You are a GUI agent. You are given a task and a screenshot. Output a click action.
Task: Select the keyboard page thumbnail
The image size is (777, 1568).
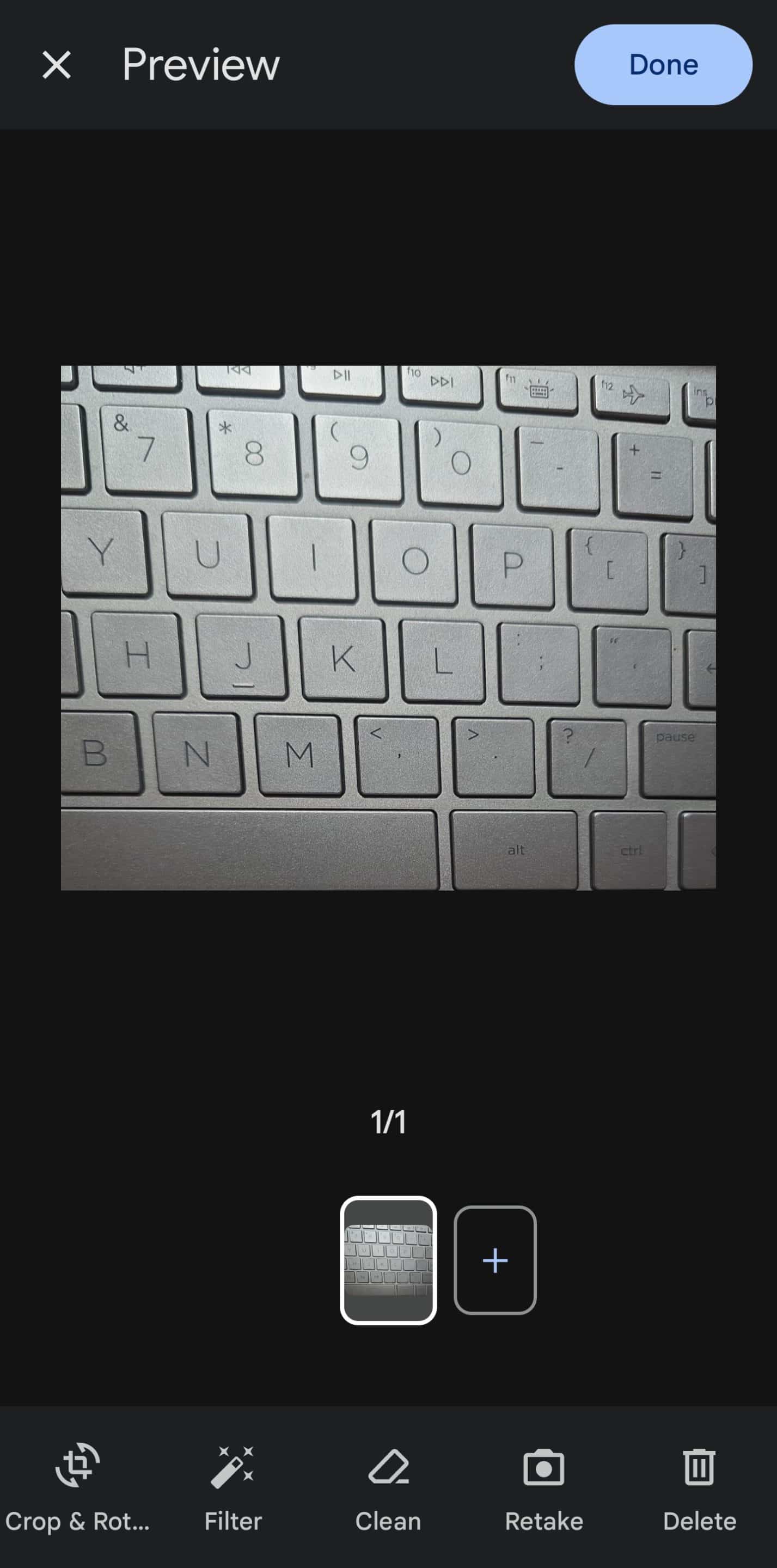pos(389,1260)
